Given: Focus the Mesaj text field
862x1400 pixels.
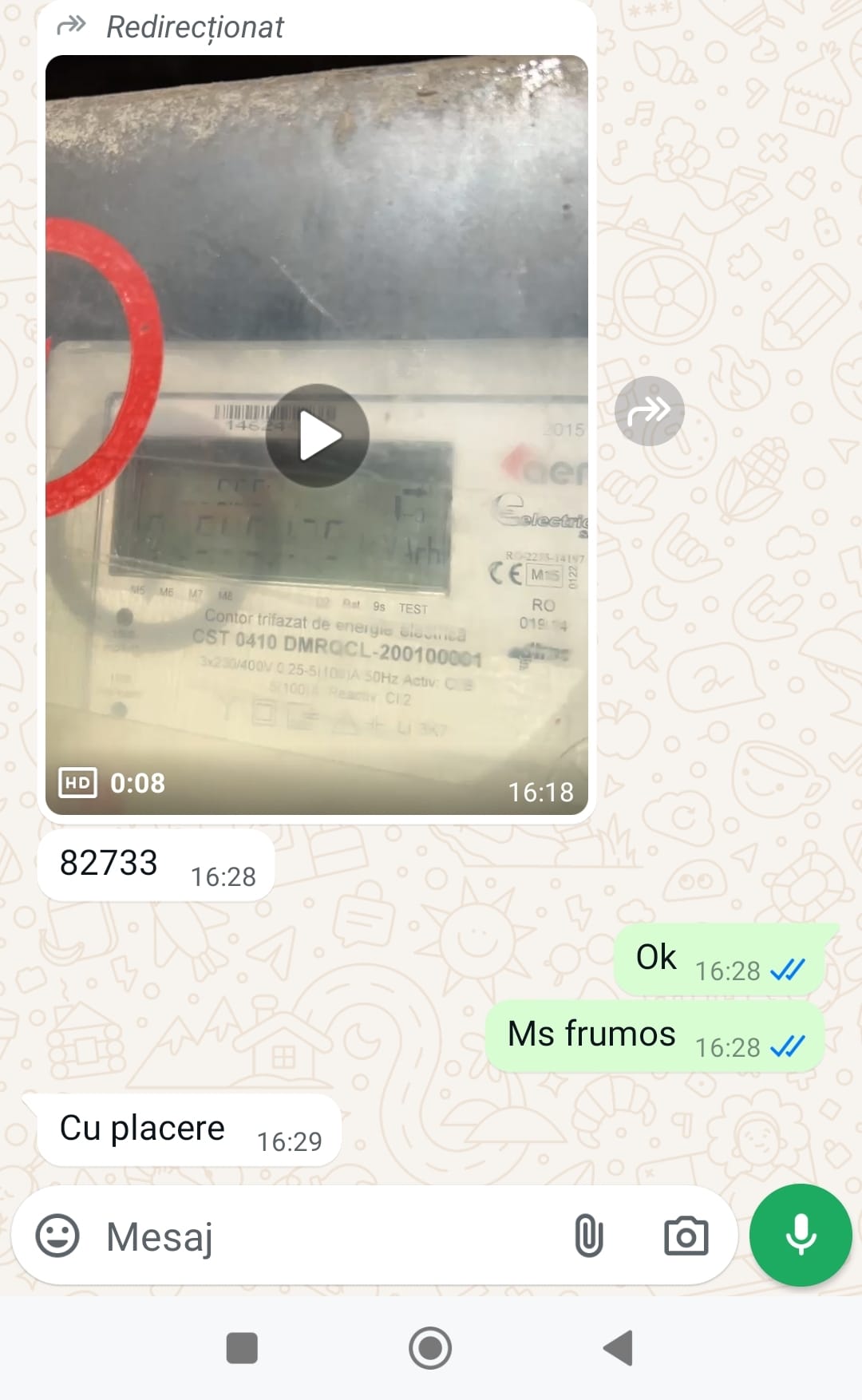Looking at the screenshot, I should (319, 1236).
